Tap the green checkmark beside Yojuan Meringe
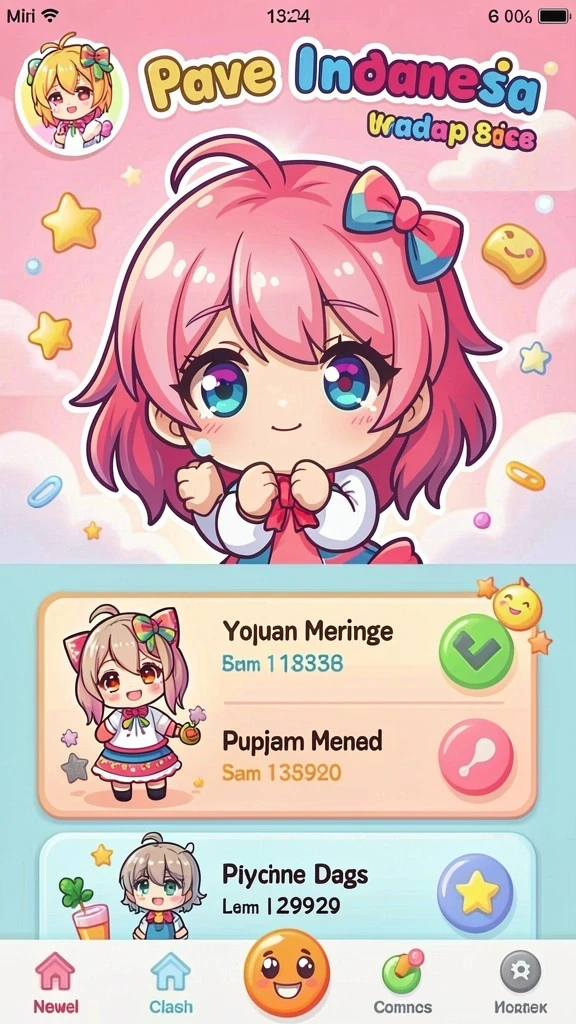The image size is (576, 1024). (476, 650)
